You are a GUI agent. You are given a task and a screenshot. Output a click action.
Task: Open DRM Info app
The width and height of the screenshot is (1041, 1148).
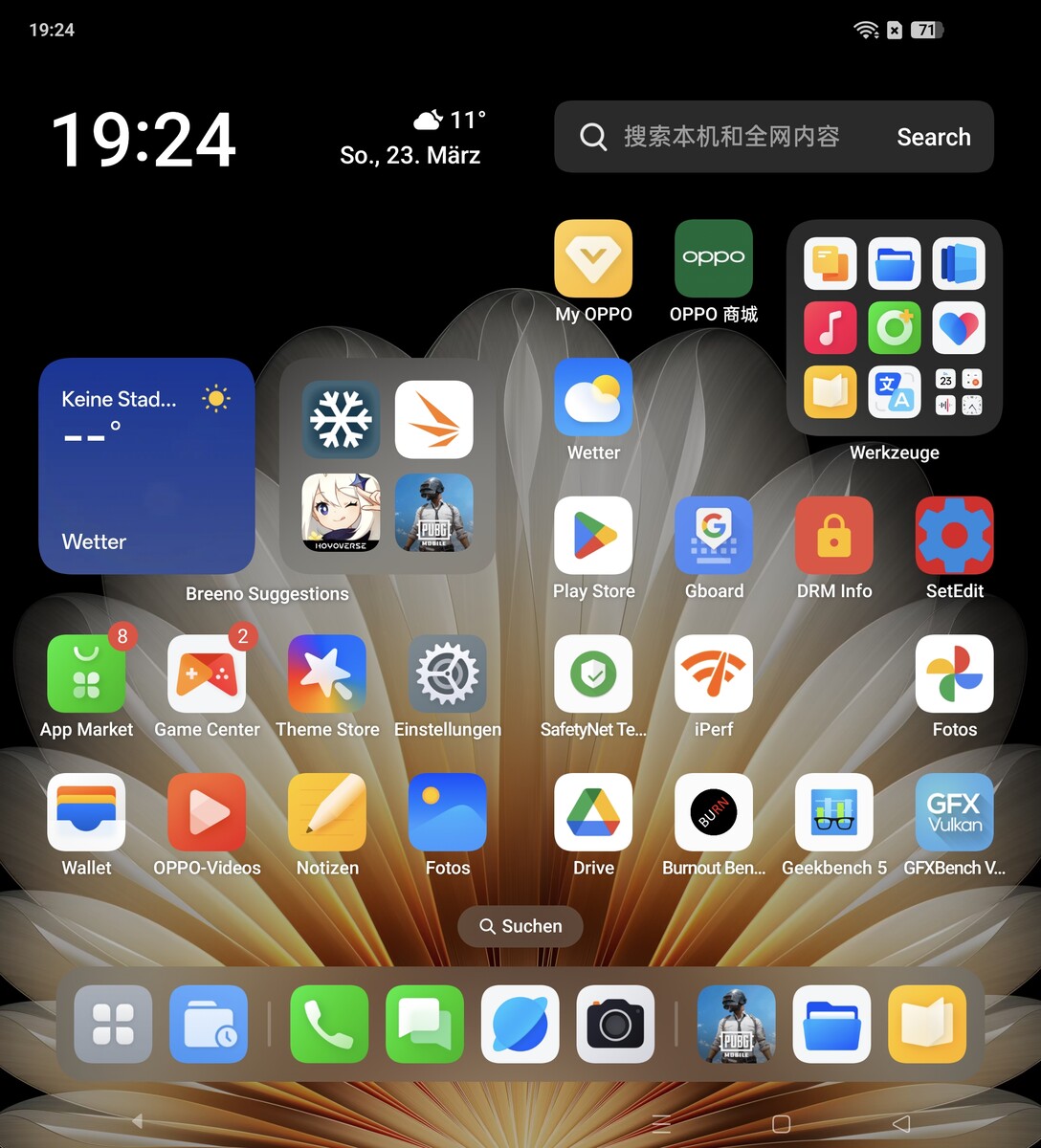pos(834,536)
